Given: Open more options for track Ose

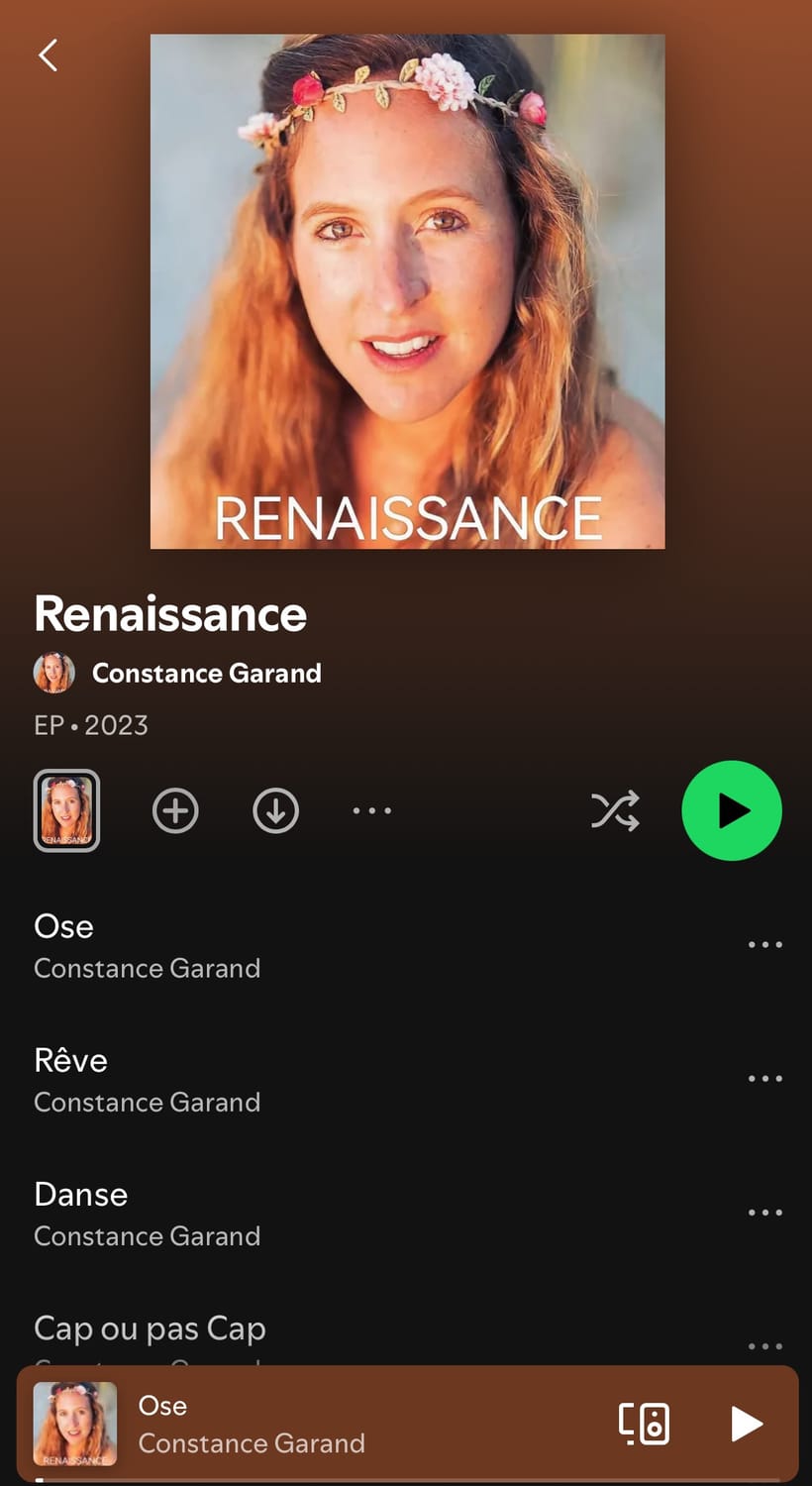Looking at the screenshot, I should [x=765, y=945].
